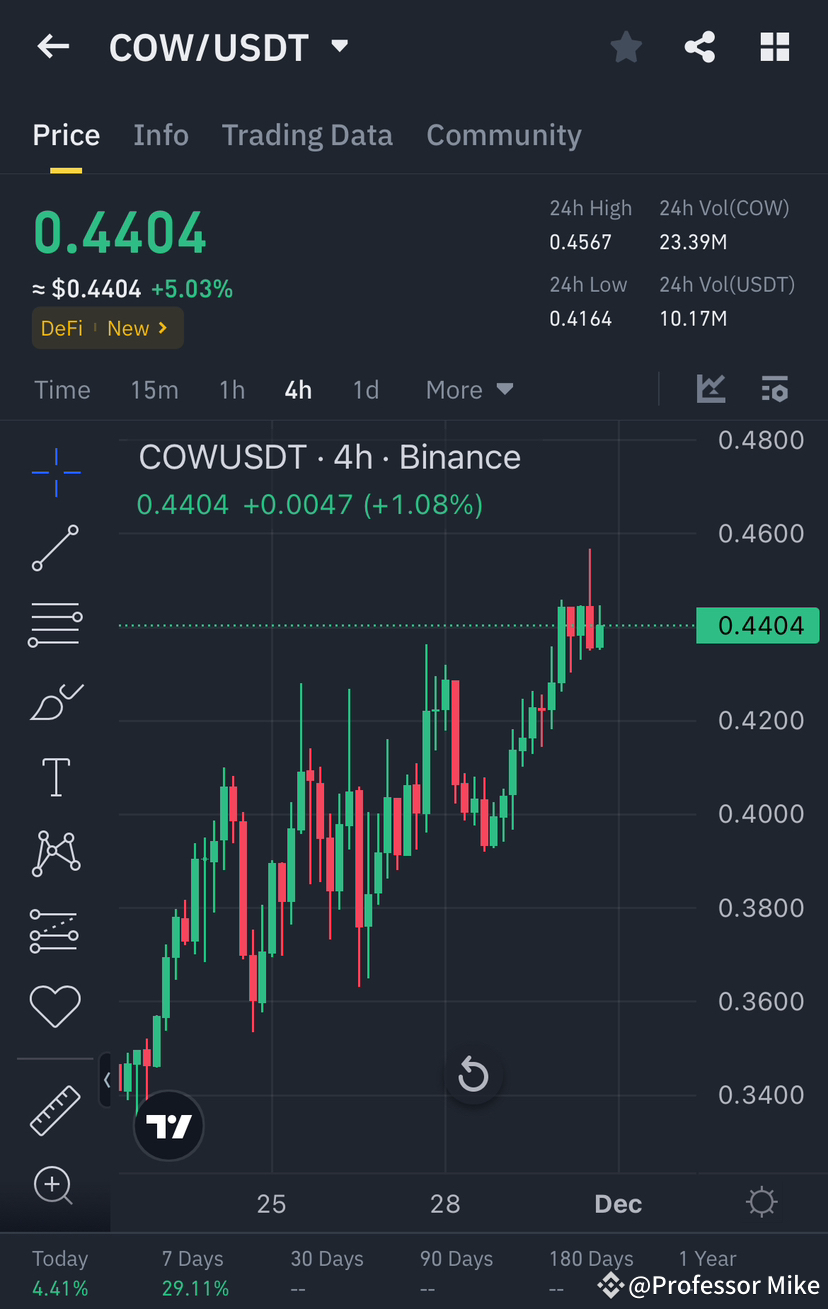Open the More timeframe dropdown
This screenshot has width=828, height=1309.
tap(468, 389)
